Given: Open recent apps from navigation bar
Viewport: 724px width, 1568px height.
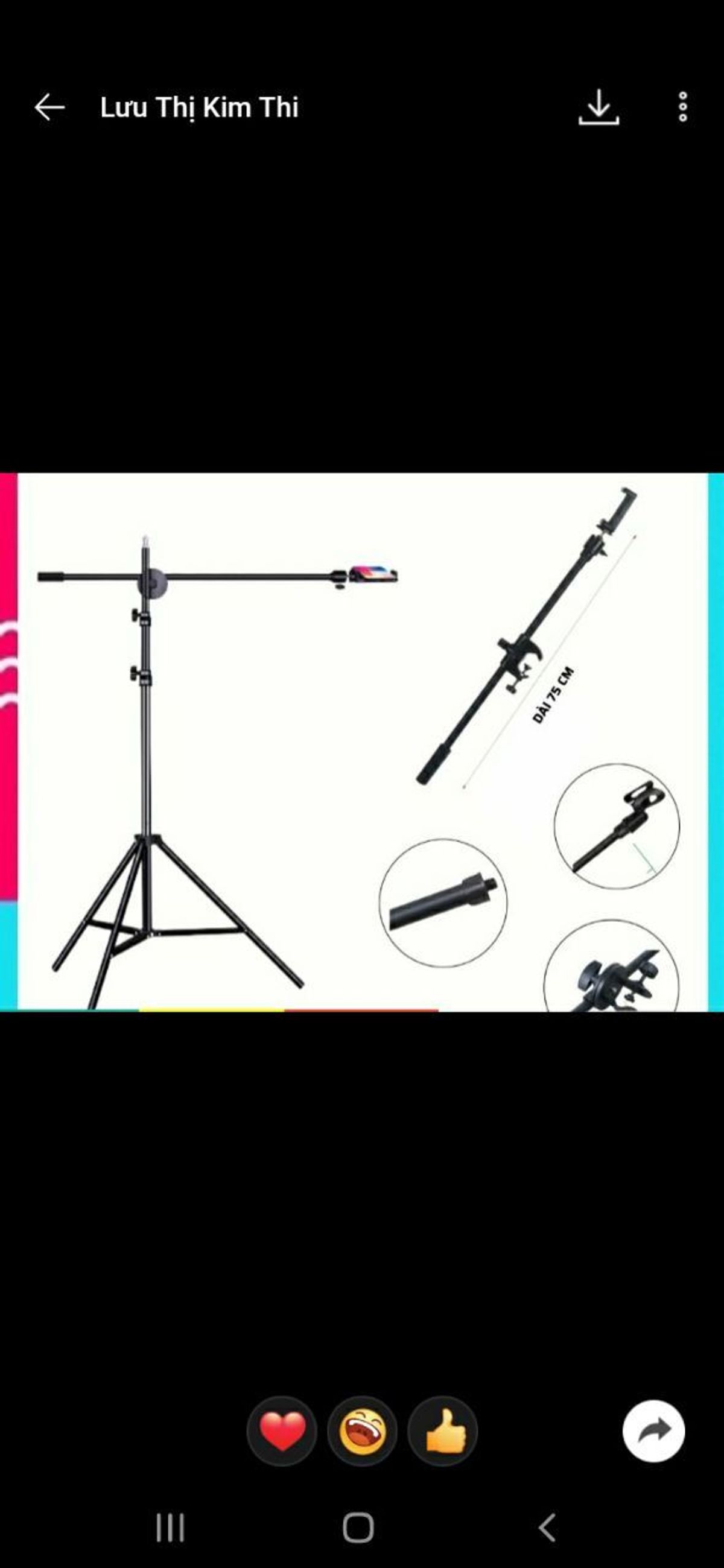Looking at the screenshot, I should point(170,1527).
